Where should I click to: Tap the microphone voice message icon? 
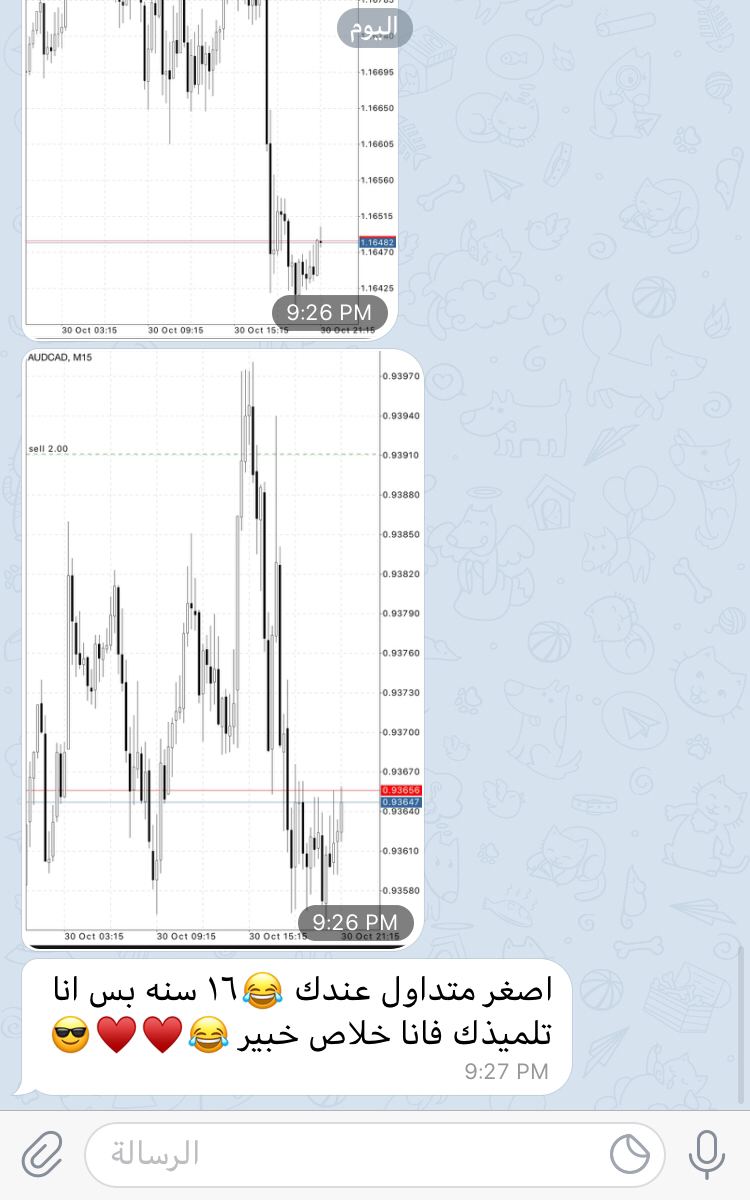tap(707, 1155)
